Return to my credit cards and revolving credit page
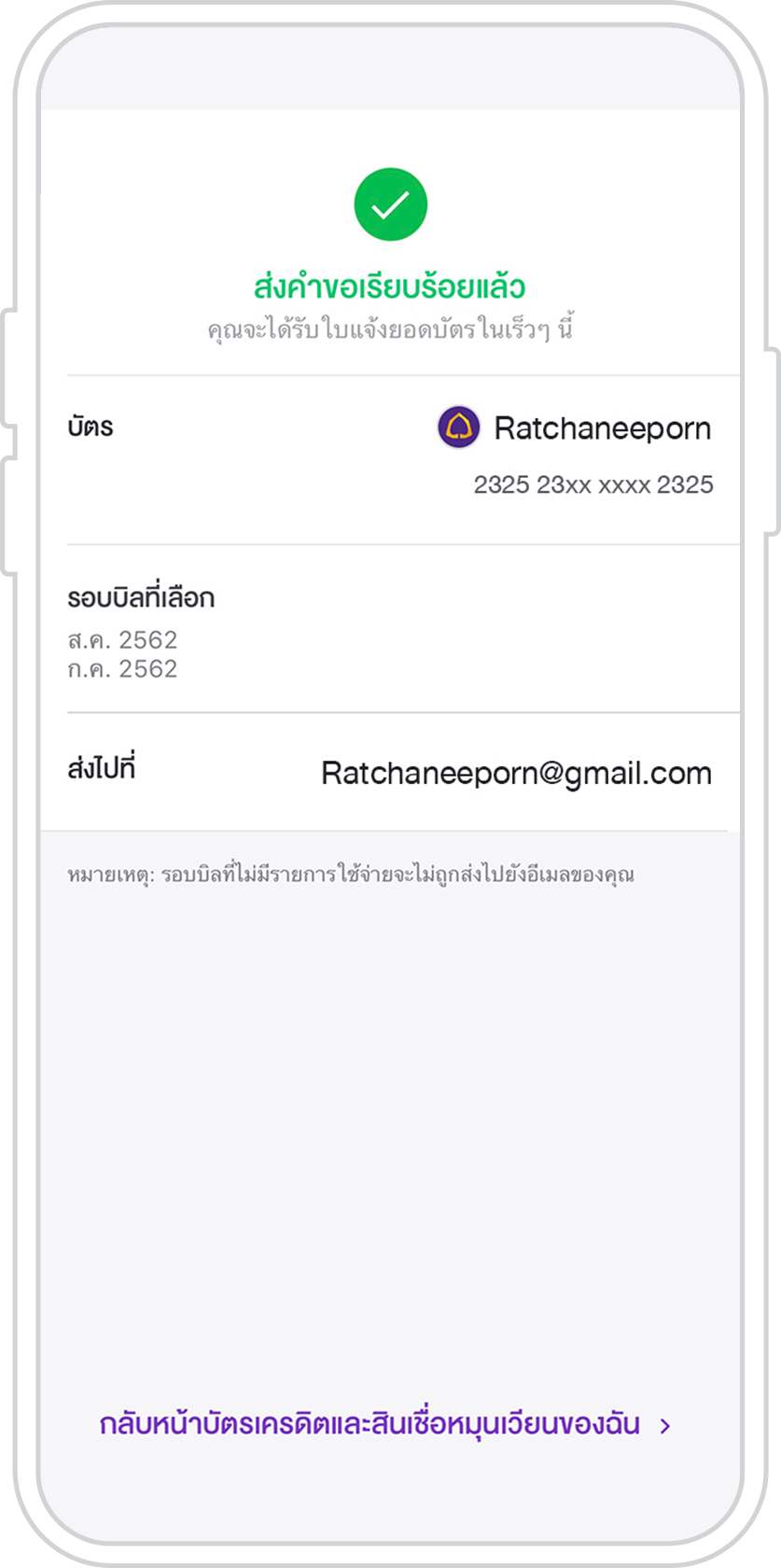Viewport: 781px width, 1568px height. click(384, 1425)
